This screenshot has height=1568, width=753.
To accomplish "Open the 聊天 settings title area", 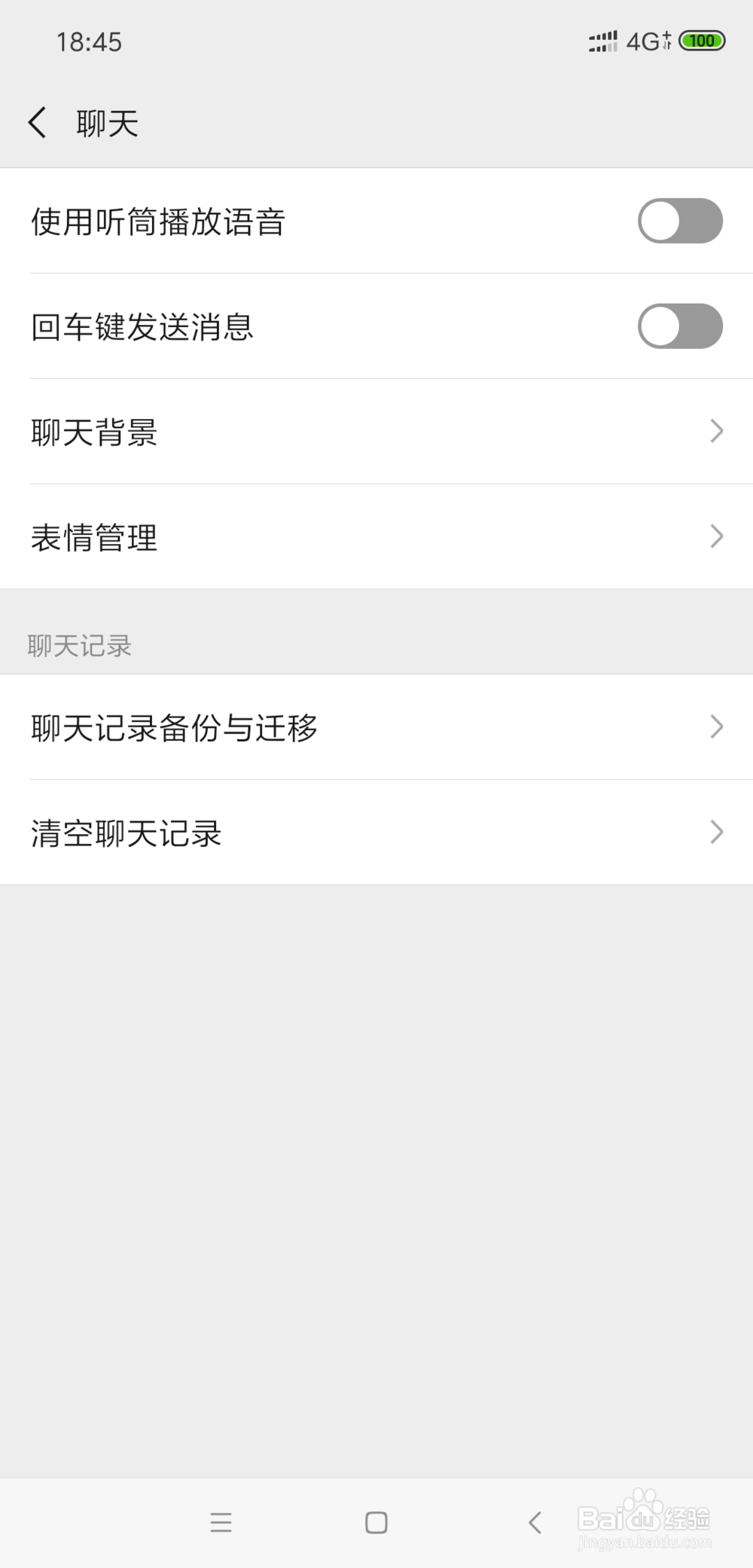I will tap(105, 121).
